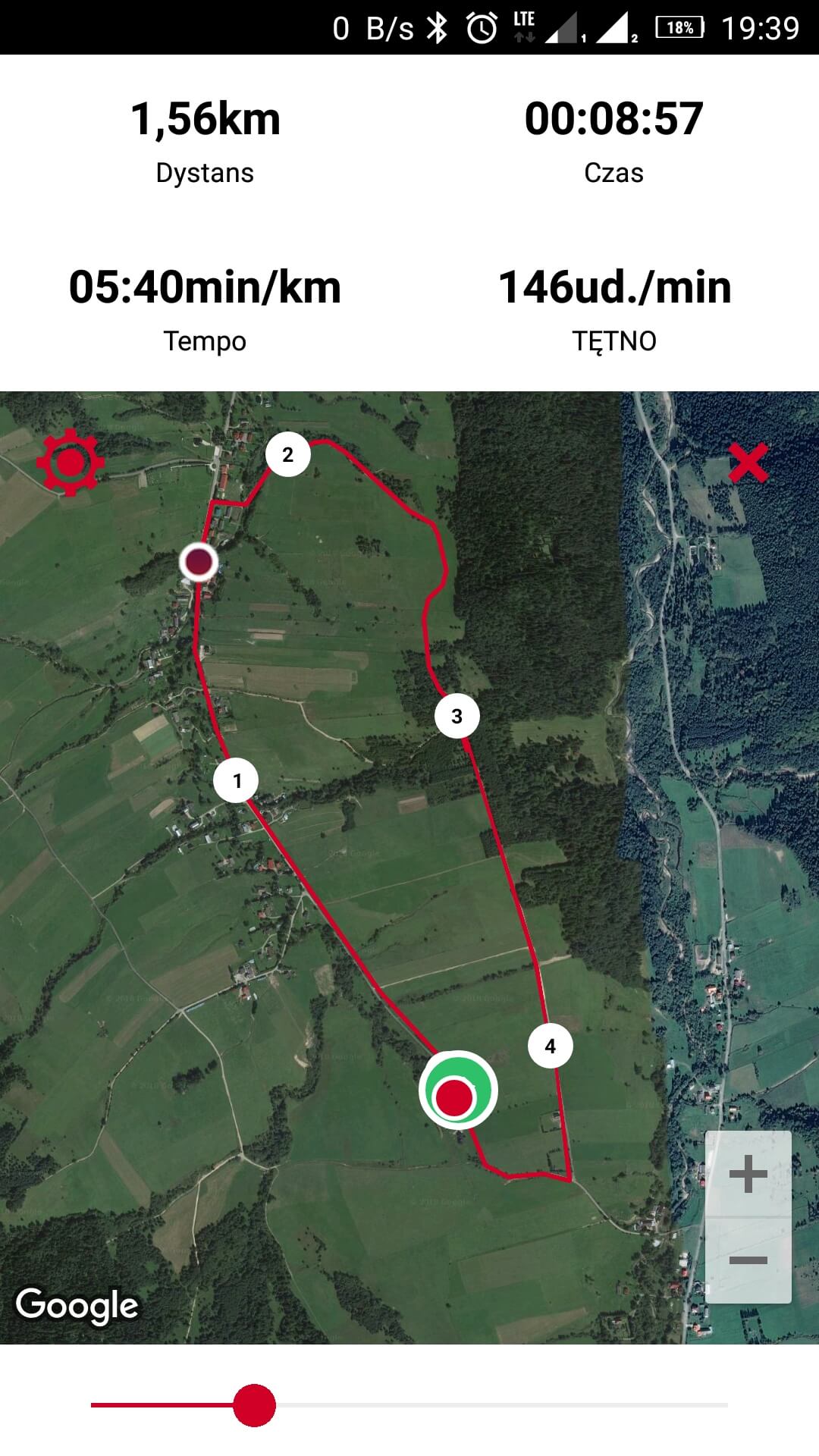The image size is (819, 1456).
Task: Select kilometer marker 3 on route
Action: click(x=457, y=716)
